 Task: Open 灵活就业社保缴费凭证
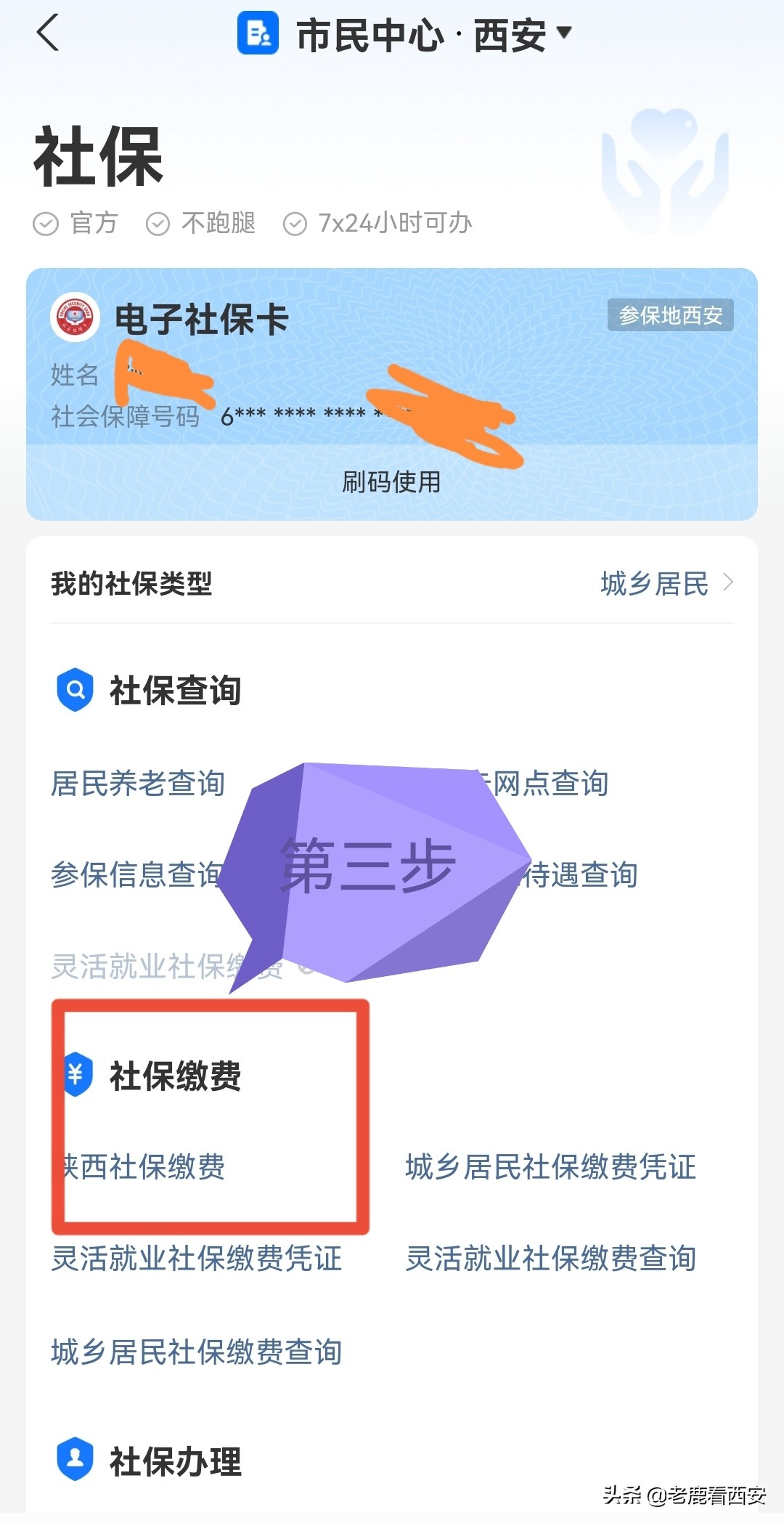pyautogui.click(x=197, y=1260)
